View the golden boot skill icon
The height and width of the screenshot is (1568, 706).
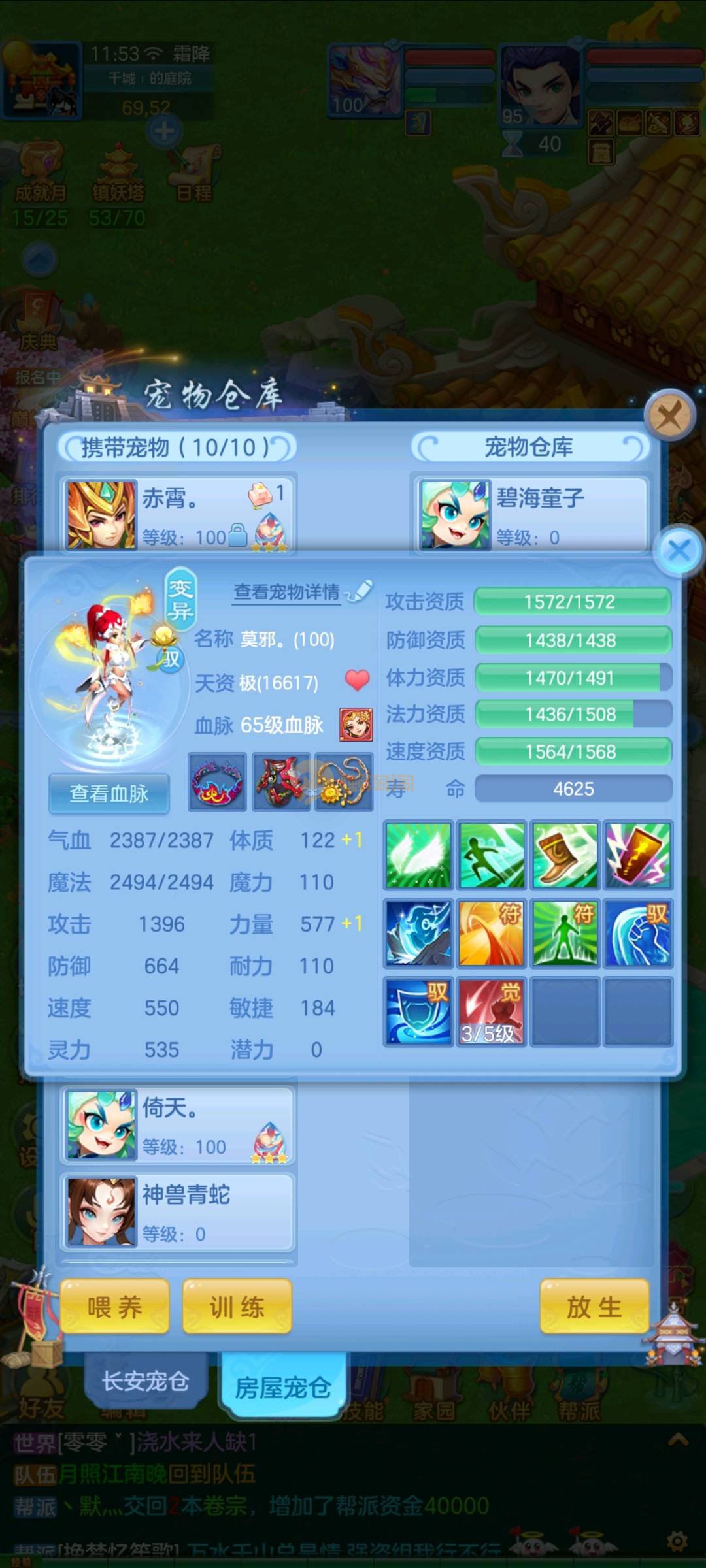point(564,855)
